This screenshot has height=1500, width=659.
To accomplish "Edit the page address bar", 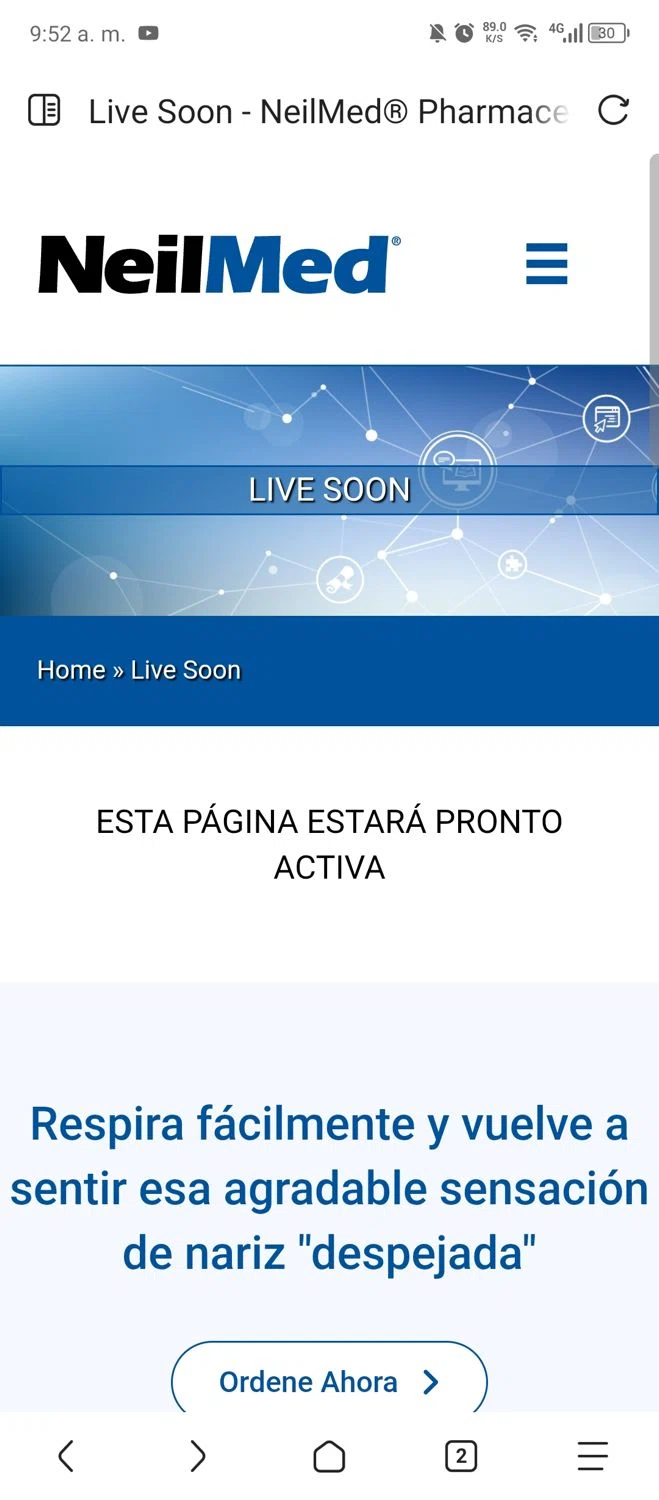I will tap(328, 111).
